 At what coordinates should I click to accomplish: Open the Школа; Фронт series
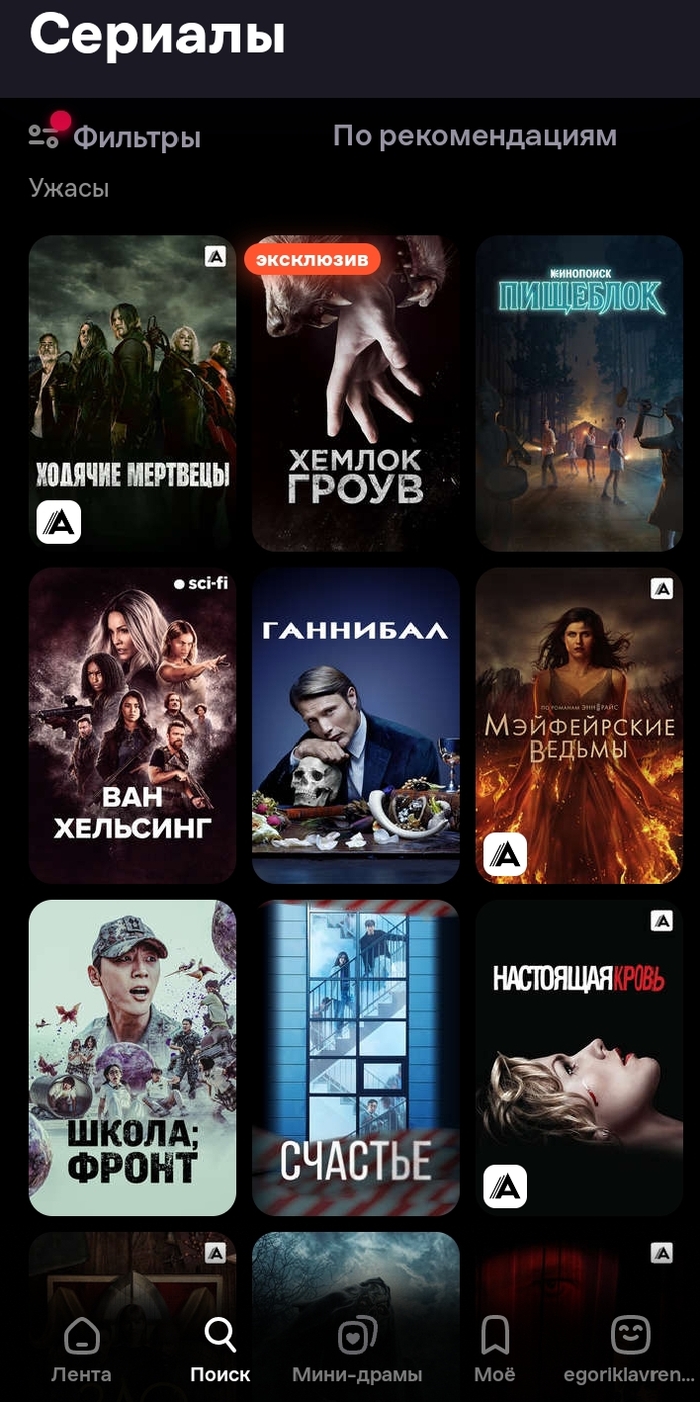click(132, 1057)
